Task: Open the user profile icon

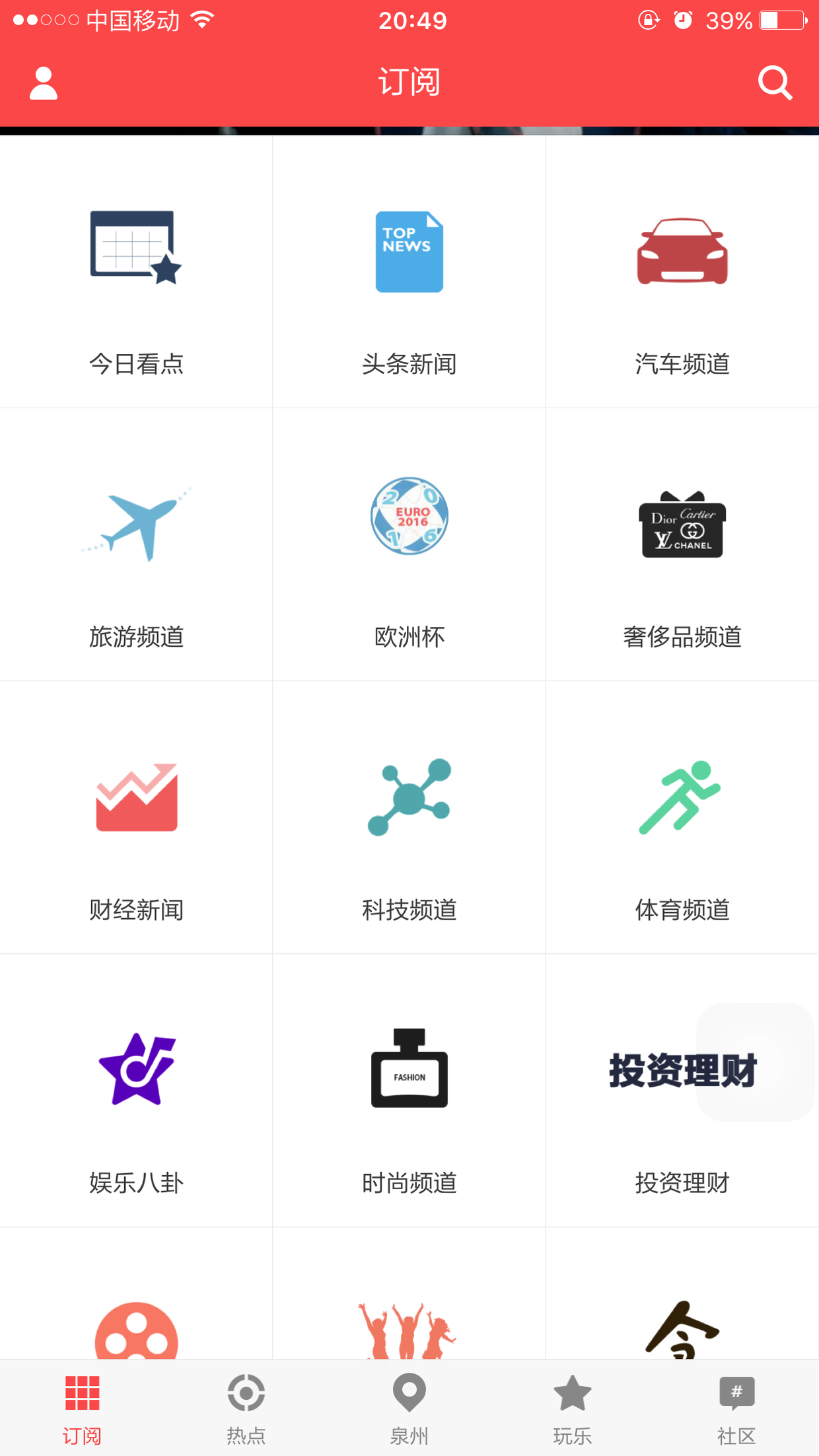Action: click(x=44, y=83)
